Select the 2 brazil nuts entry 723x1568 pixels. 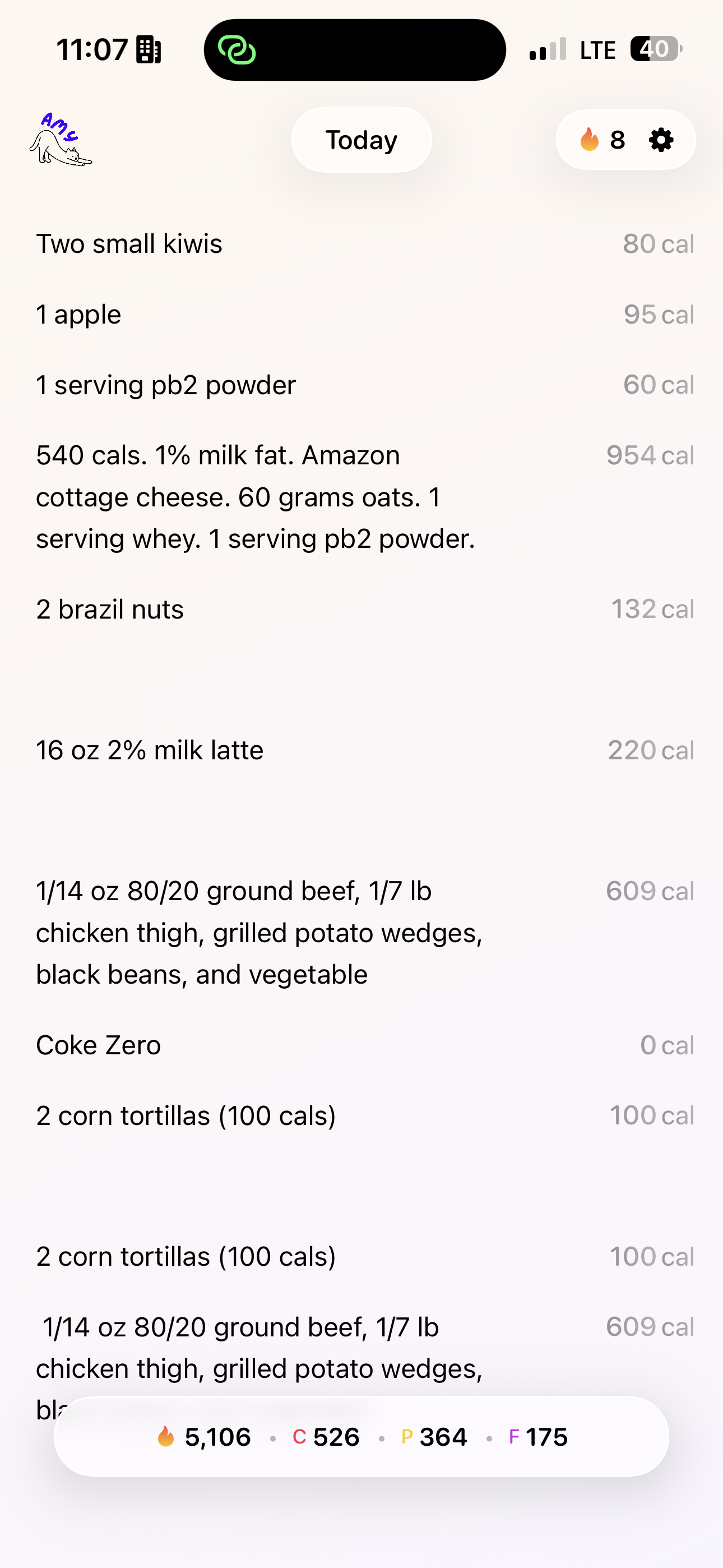pos(109,609)
